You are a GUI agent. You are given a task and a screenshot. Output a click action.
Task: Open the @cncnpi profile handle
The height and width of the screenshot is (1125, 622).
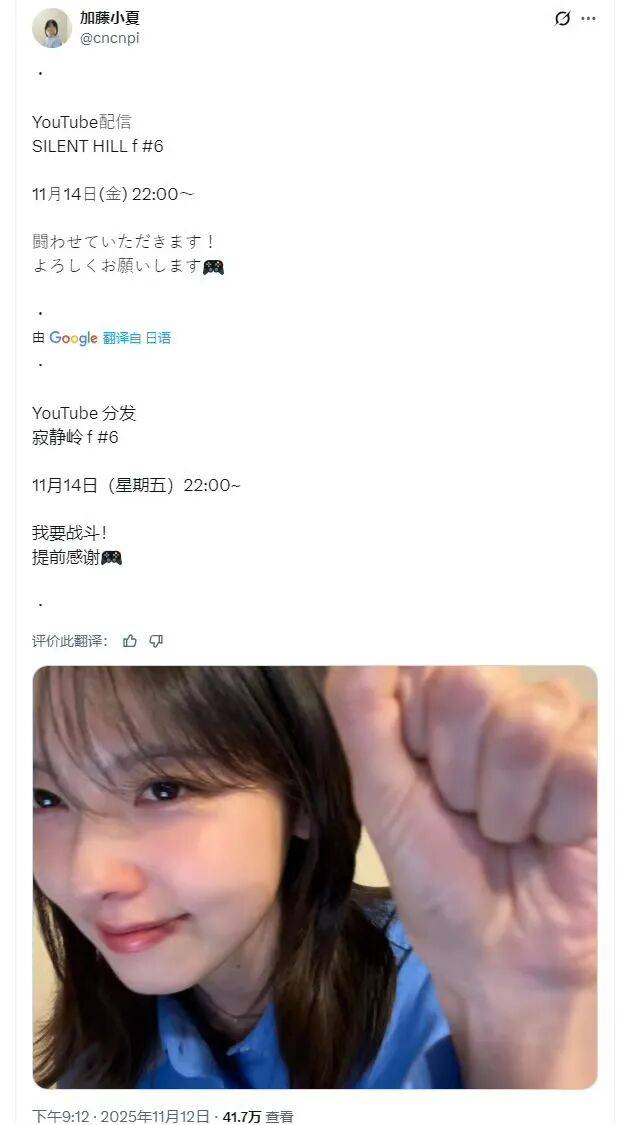[110, 38]
